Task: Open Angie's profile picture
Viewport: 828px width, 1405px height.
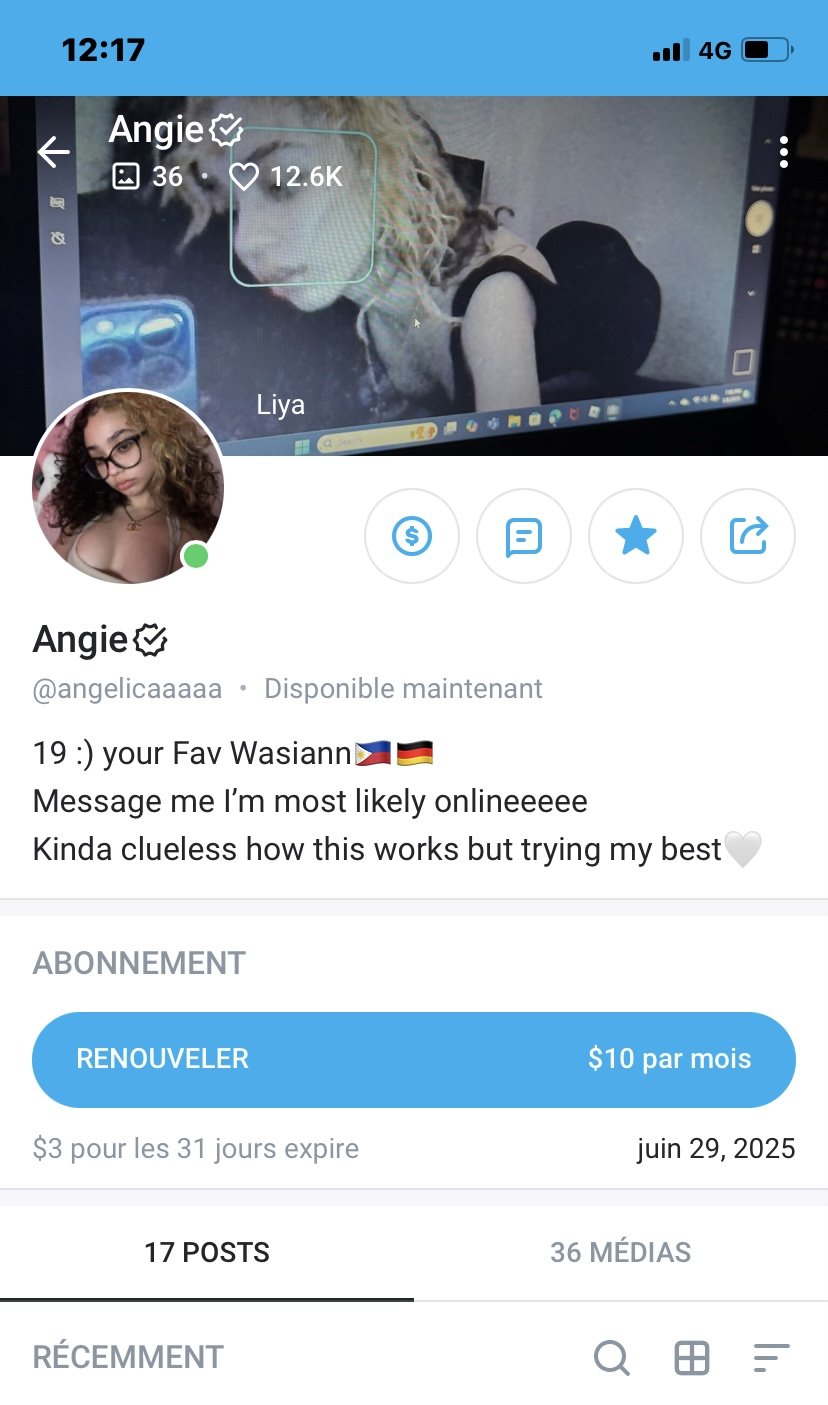Action: (x=128, y=487)
